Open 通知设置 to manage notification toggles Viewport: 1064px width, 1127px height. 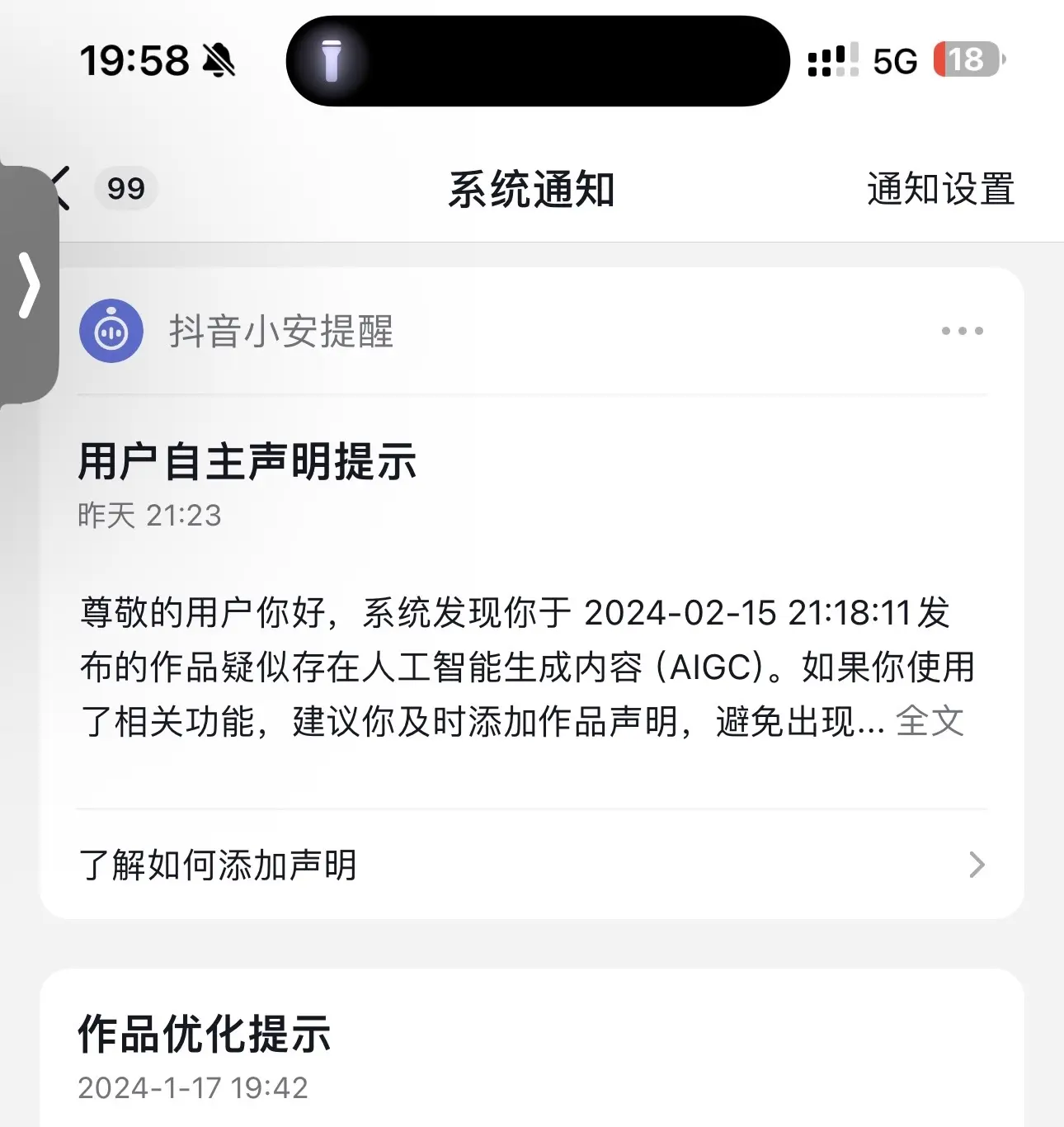[939, 189]
